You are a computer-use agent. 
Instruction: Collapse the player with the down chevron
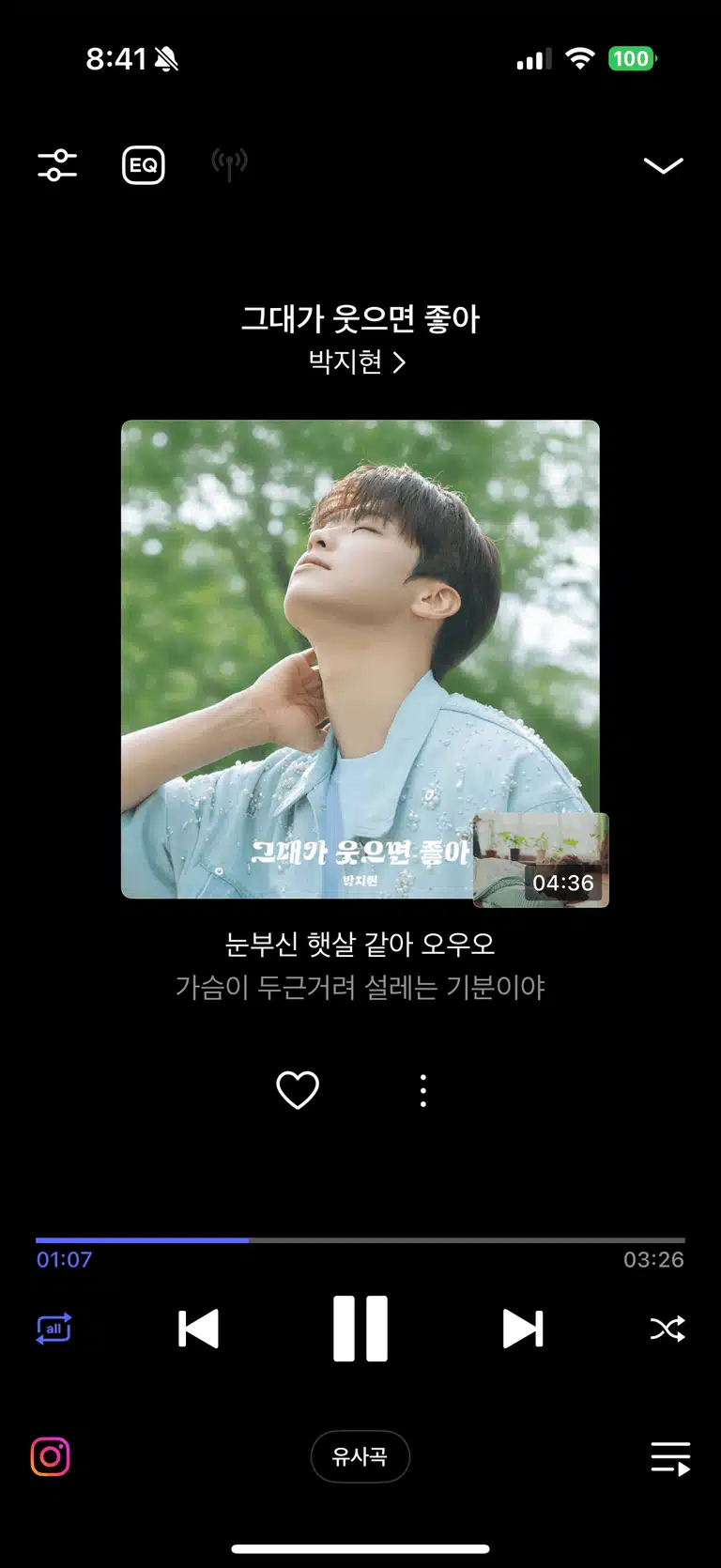663,166
